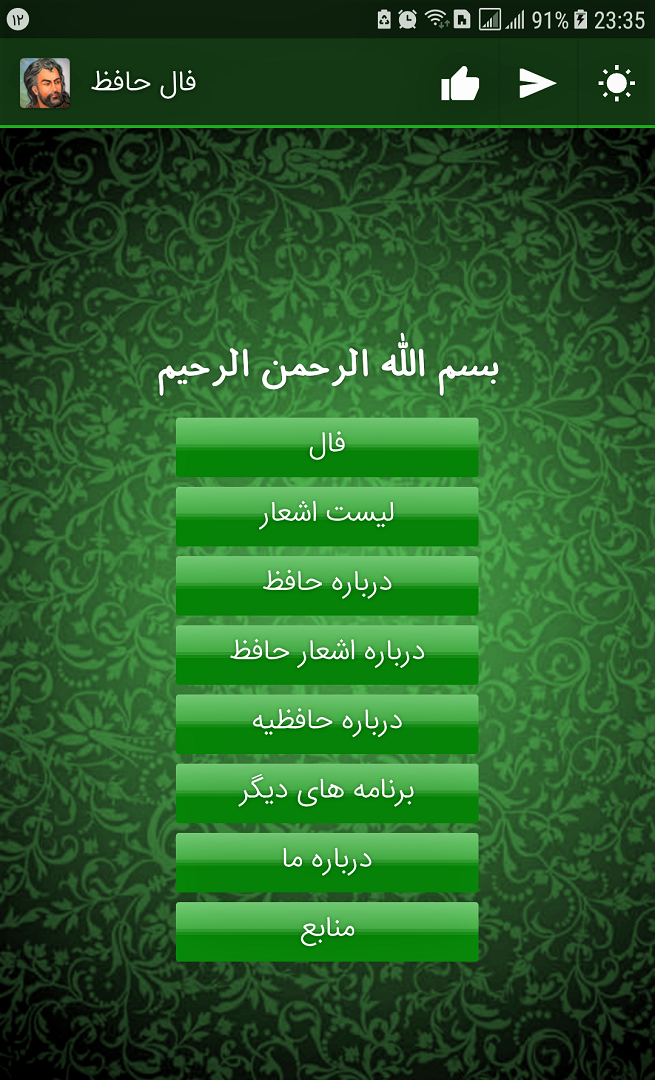This screenshot has width=655, height=1080.
Task: Open منابع sources button
Action: [327, 931]
